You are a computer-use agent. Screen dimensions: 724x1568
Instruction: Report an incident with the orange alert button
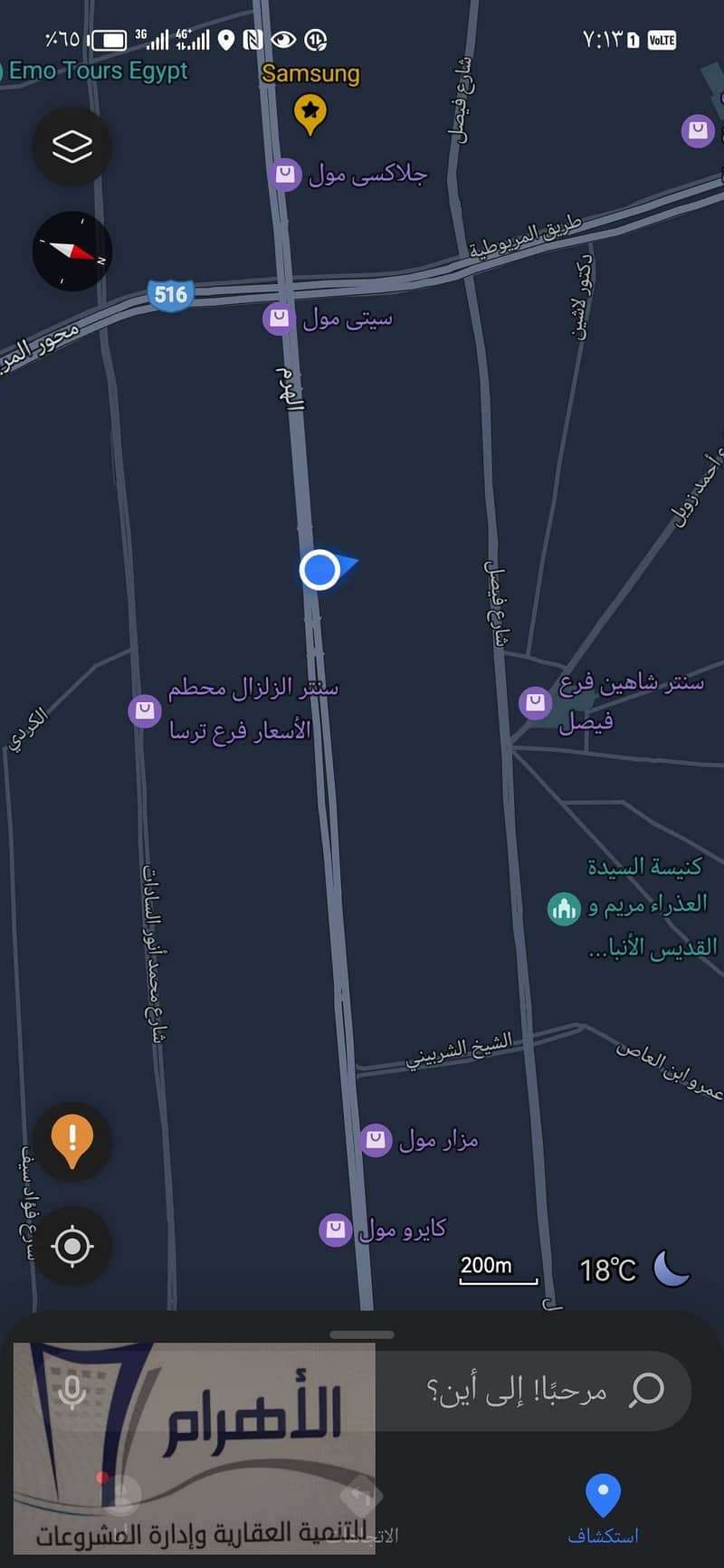pyautogui.click(x=72, y=1140)
